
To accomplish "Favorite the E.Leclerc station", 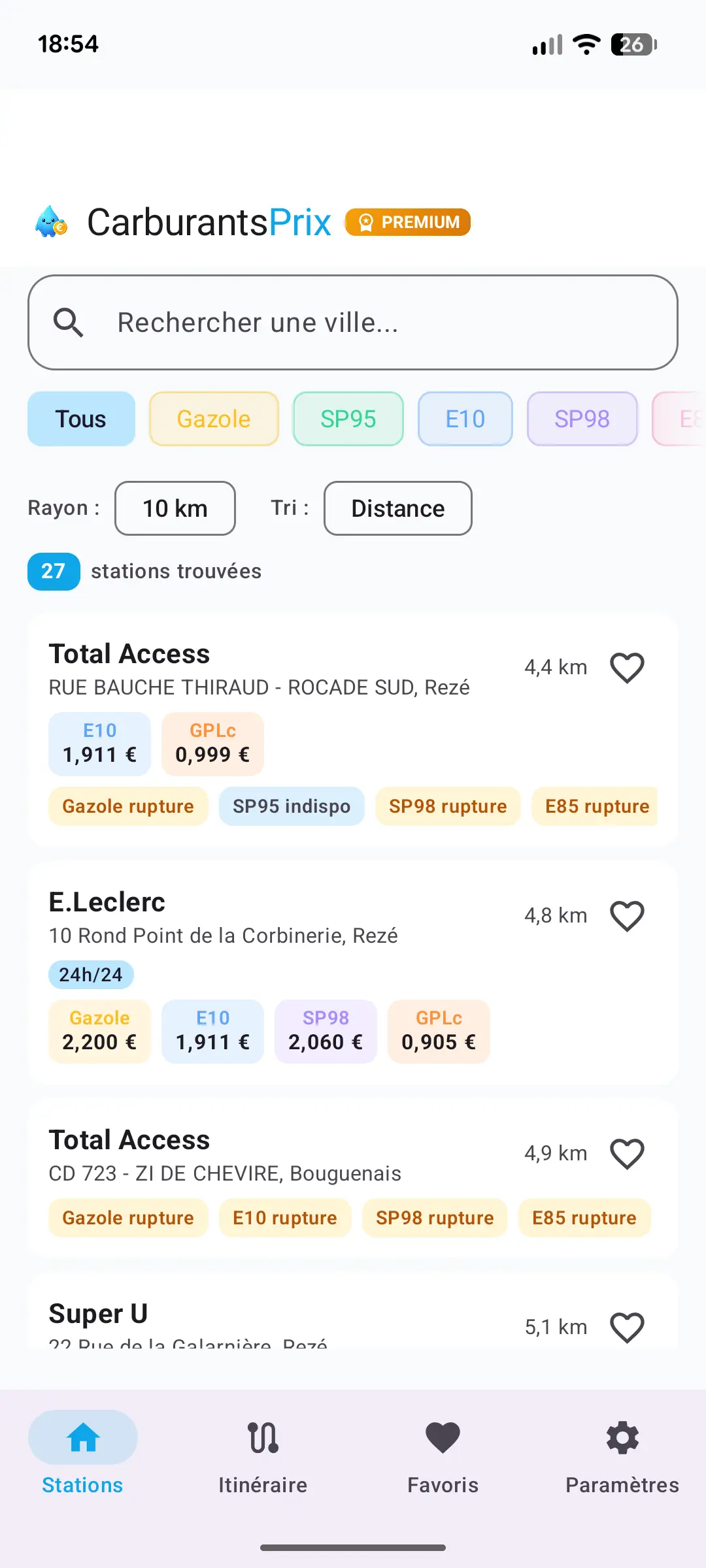I will click(626, 916).
